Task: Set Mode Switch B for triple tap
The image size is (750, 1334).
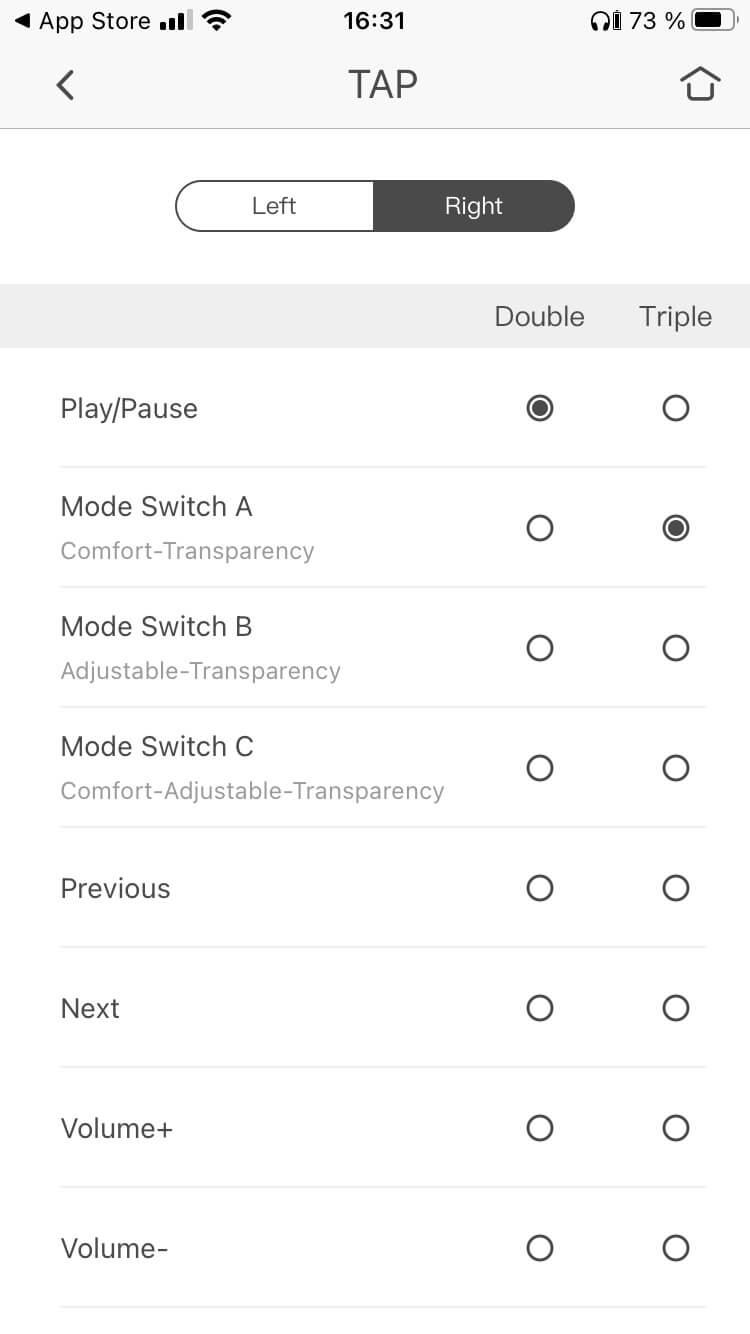Action: pos(676,648)
